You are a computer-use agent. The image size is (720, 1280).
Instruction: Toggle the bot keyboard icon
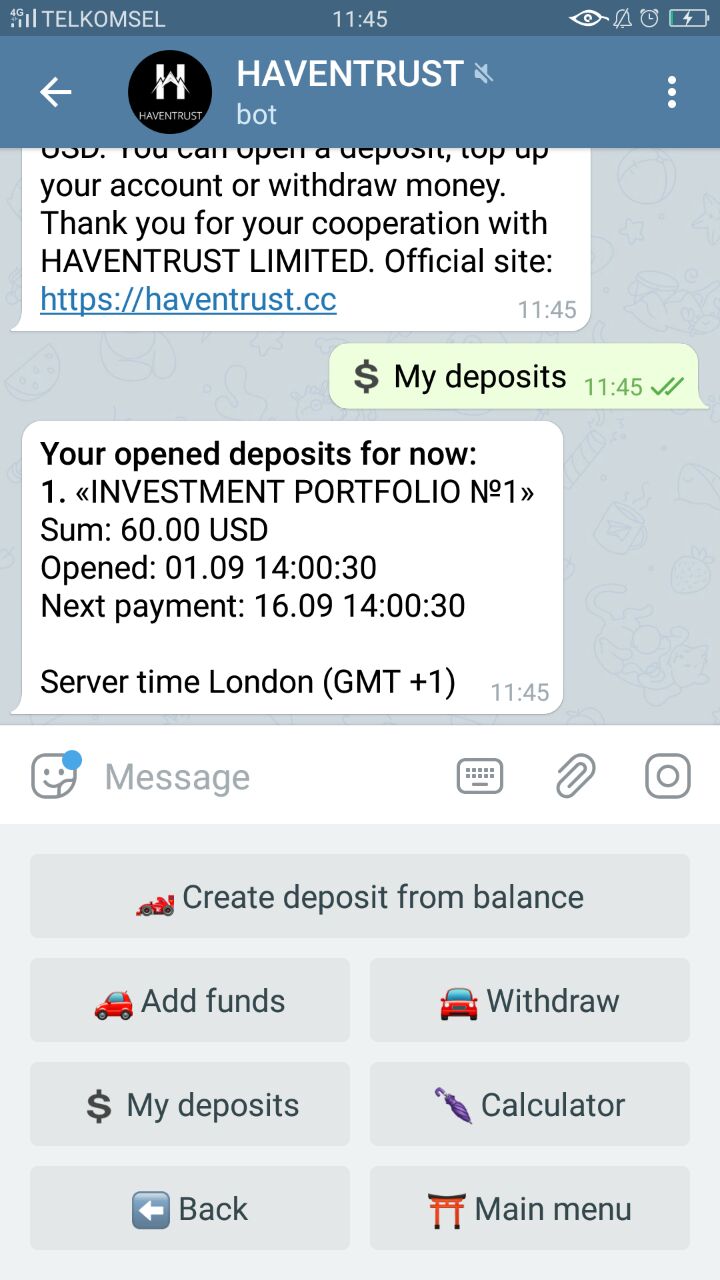[480, 776]
